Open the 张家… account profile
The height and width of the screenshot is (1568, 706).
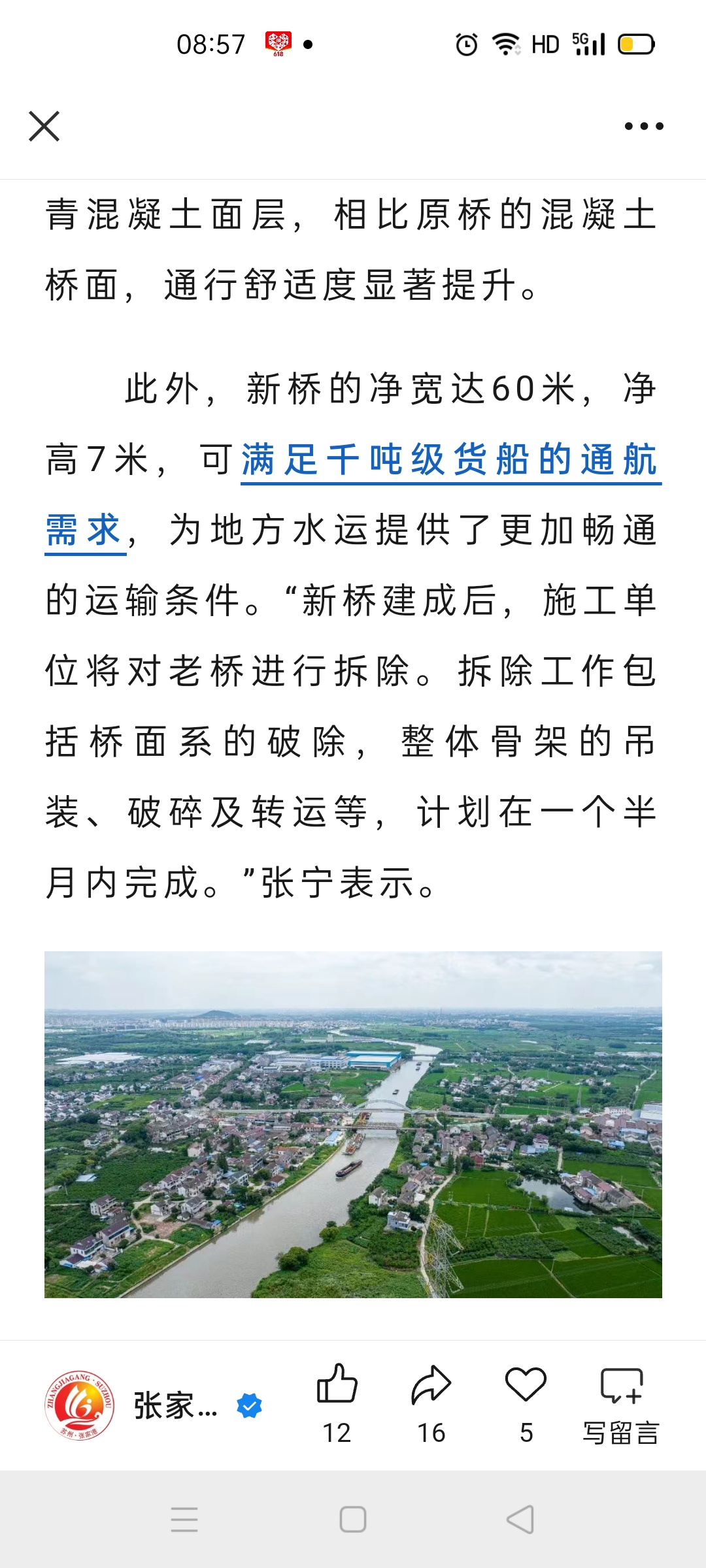click(x=154, y=1405)
